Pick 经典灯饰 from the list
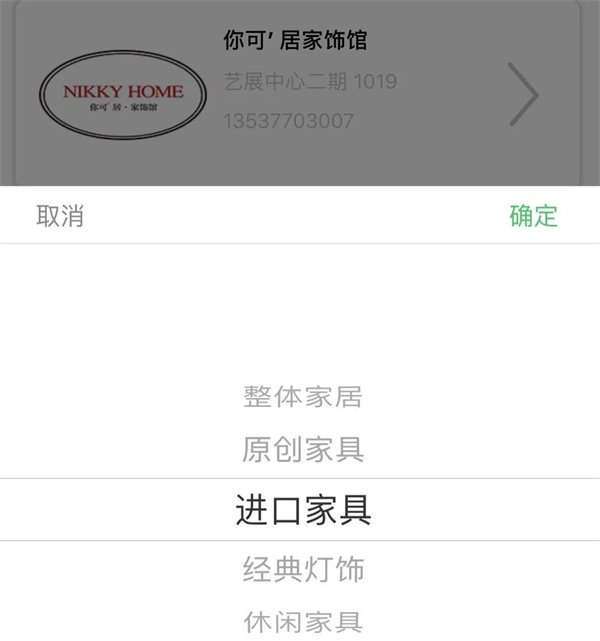Viewport: 600px width, 641px height. (x=302, y=570)
